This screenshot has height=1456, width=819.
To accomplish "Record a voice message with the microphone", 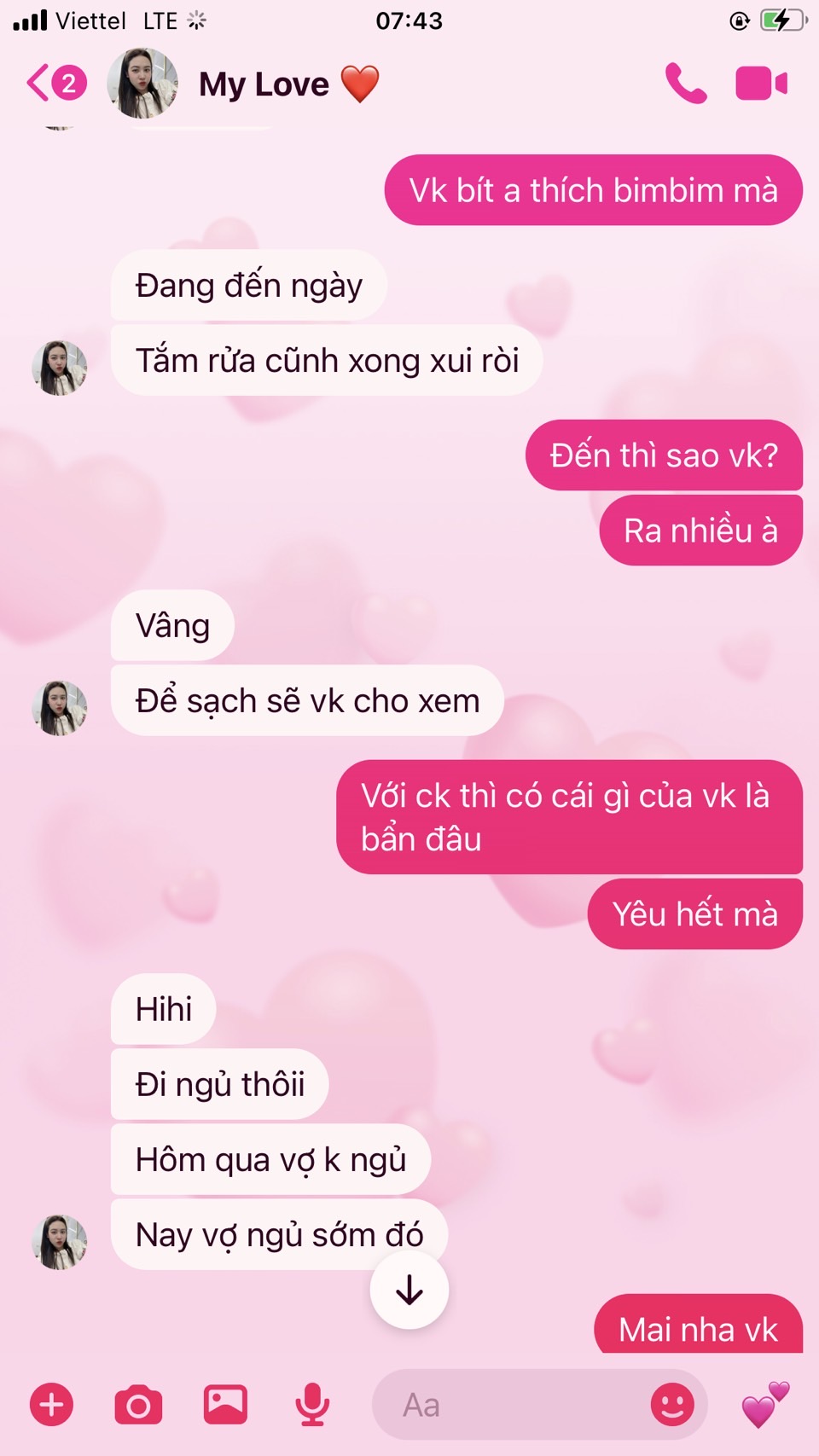I will click(312, 1404).
